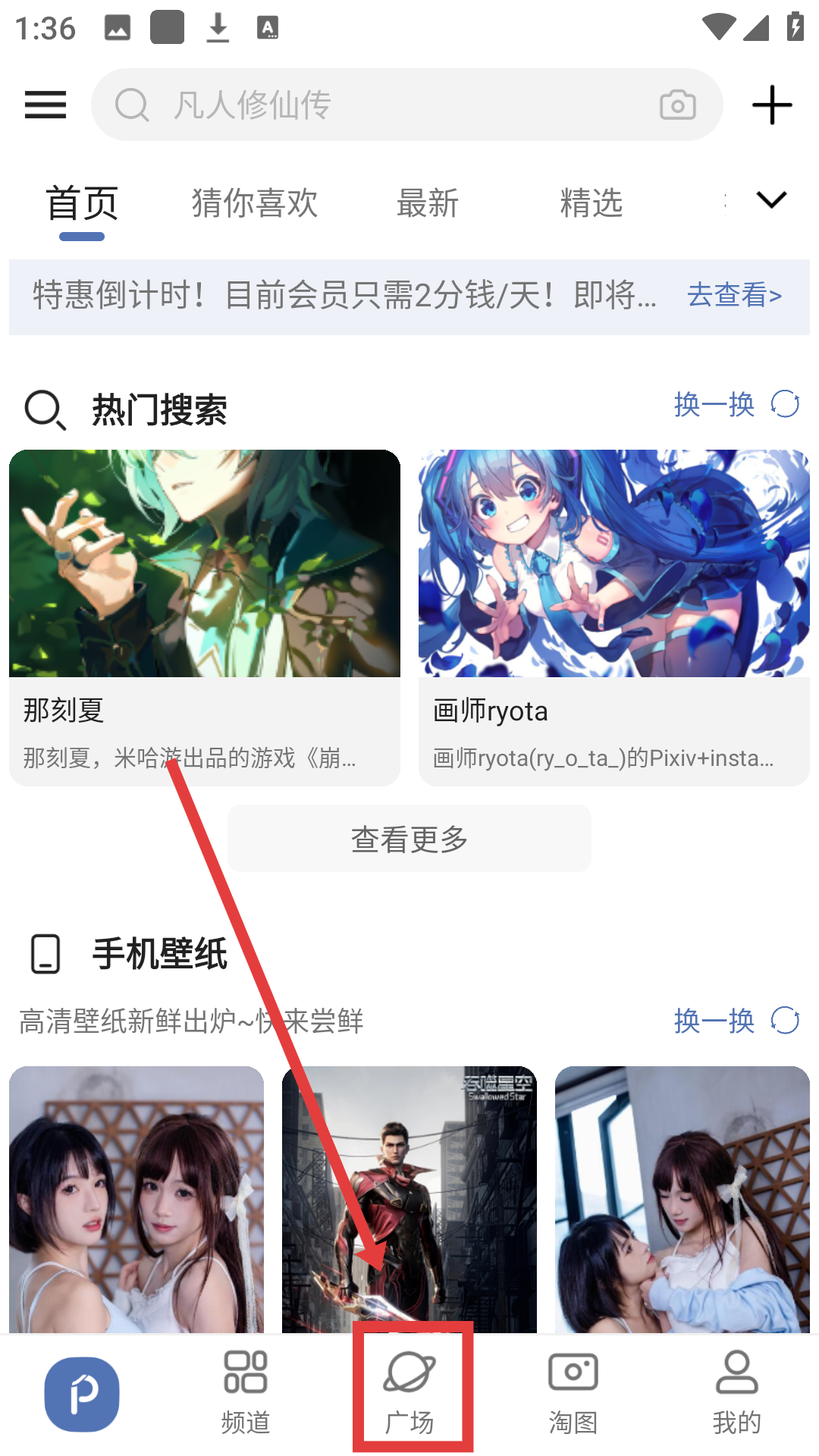819x1456 pixels.
Task: Switch to the 精选 tab
Action: [x=591, y=203]
